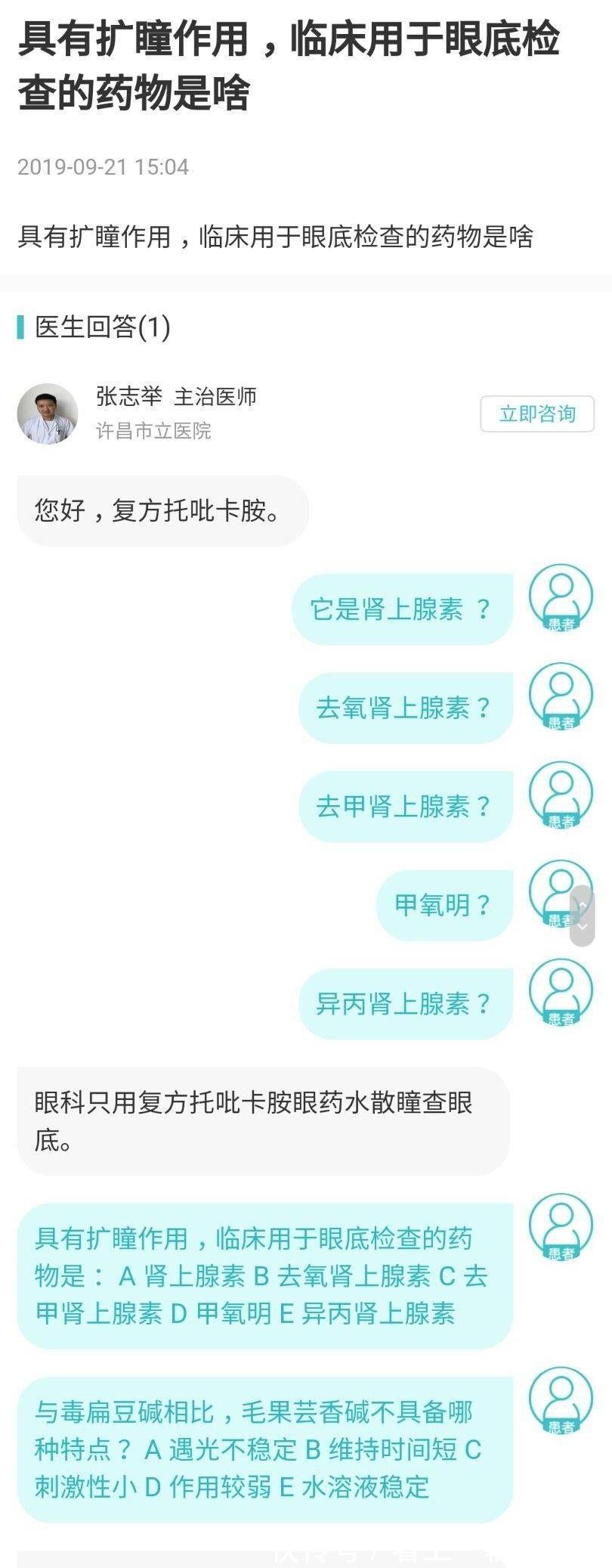Open the doctor 张志举's profile avatar

(x=48, y=413)
